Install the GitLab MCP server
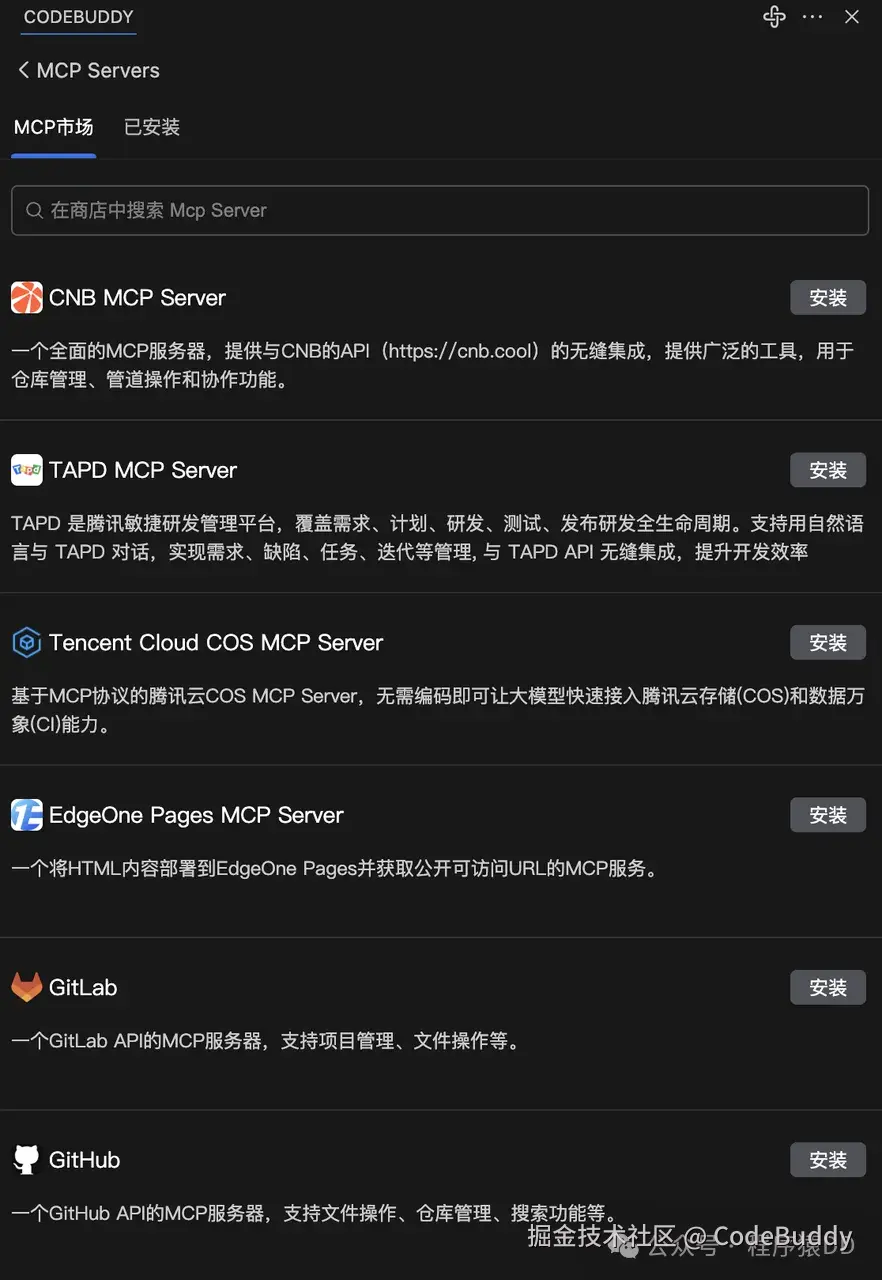Image resolution: width=882 pixels, height=1280 pixels. 827,988
